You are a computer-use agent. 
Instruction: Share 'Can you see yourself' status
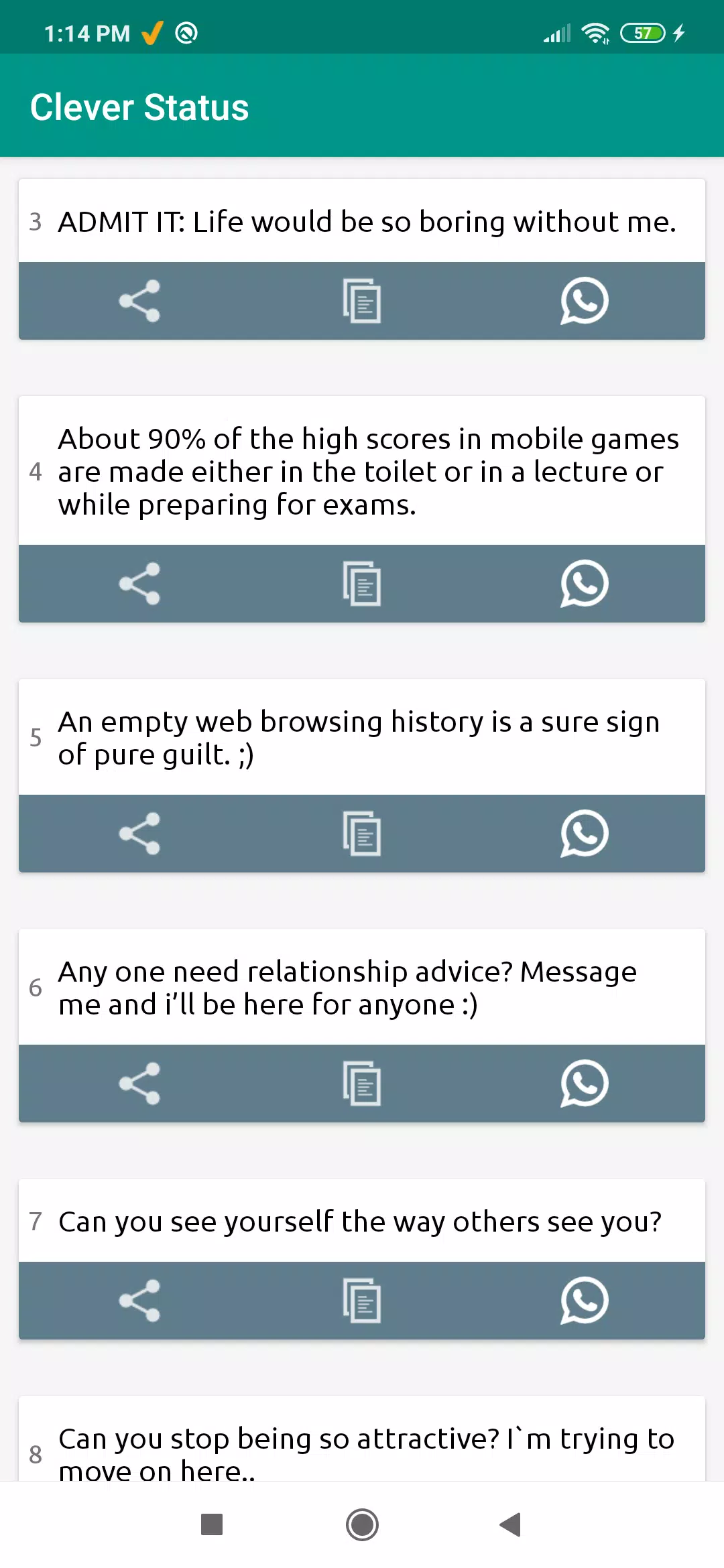[139, 1301]
